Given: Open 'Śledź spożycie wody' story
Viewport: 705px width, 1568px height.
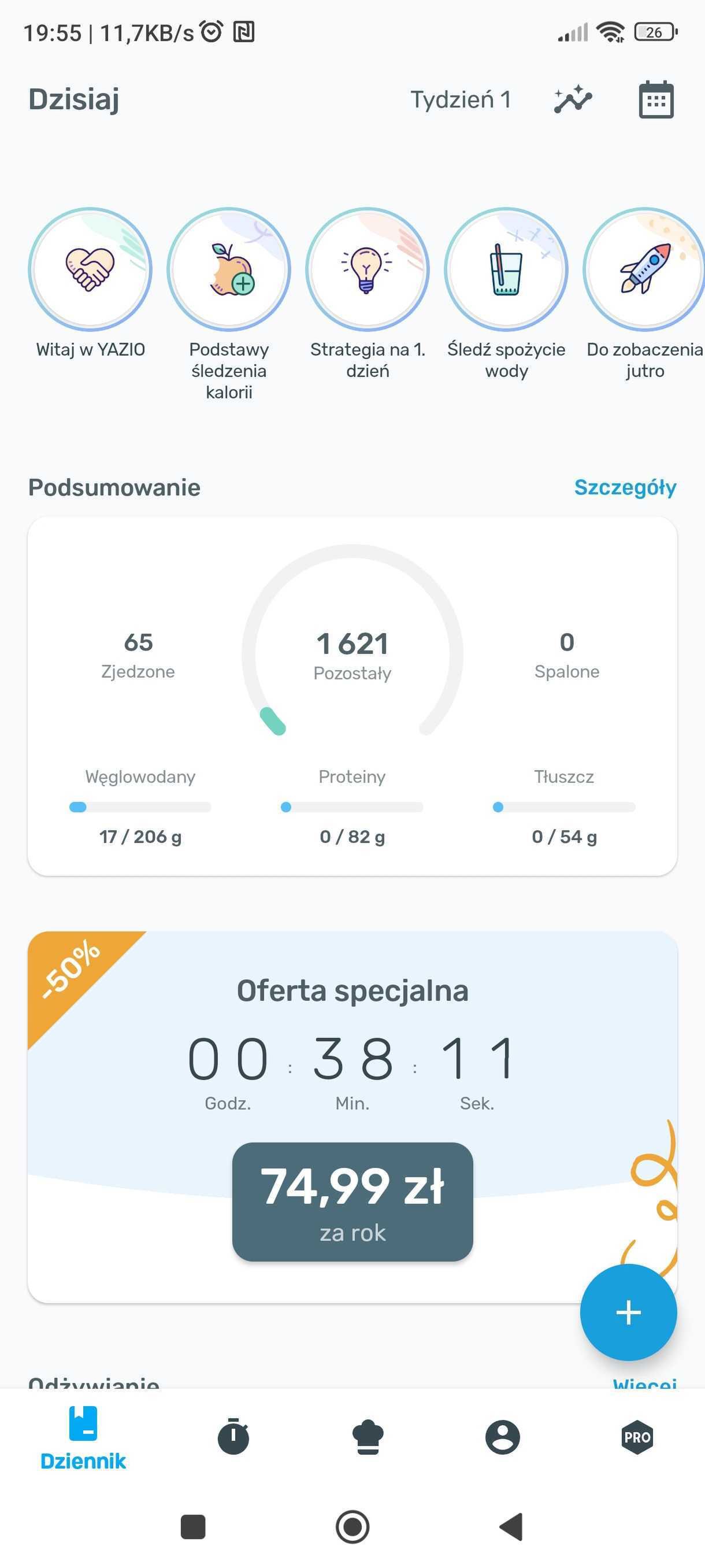Looking at the screenshot, I should pos(506,269).
